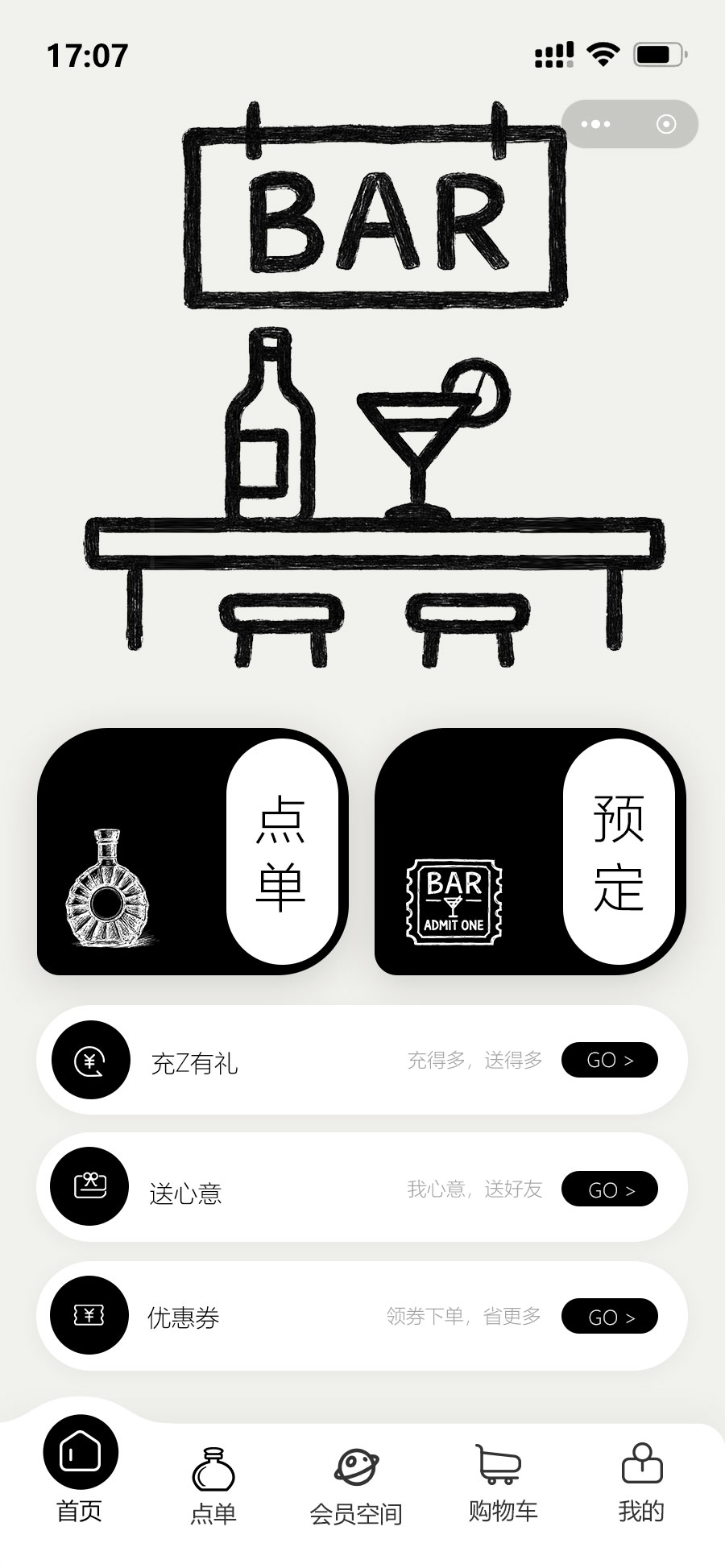Tap GO on the 充Z有礼 row

coord(609,1060)
